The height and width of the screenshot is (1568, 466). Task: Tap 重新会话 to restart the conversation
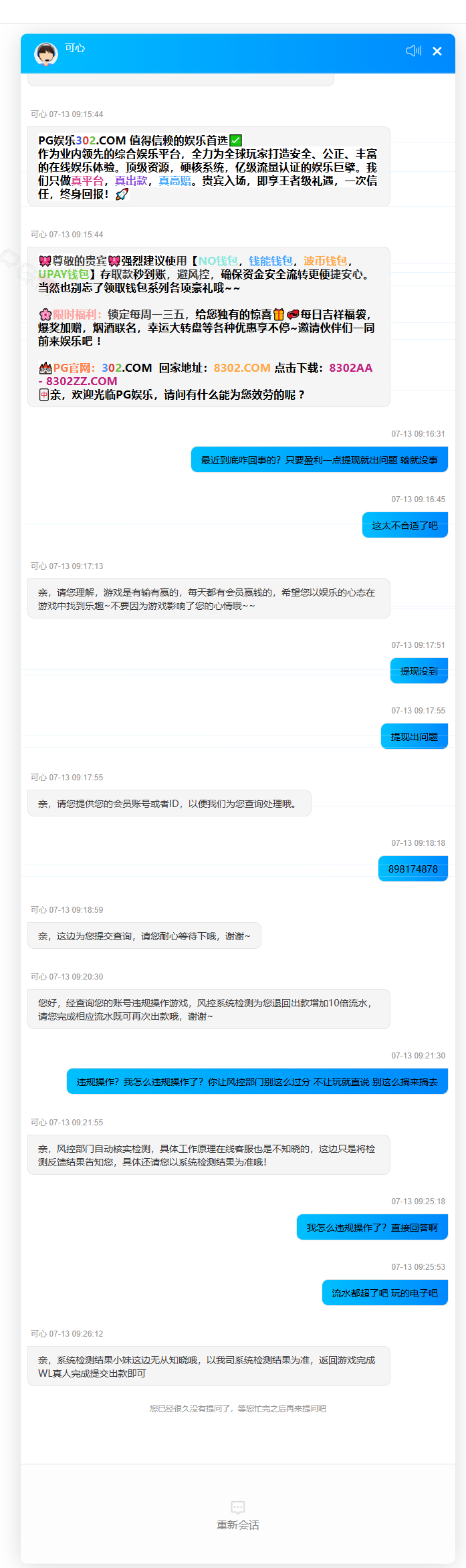click(x=238, y=1516)
